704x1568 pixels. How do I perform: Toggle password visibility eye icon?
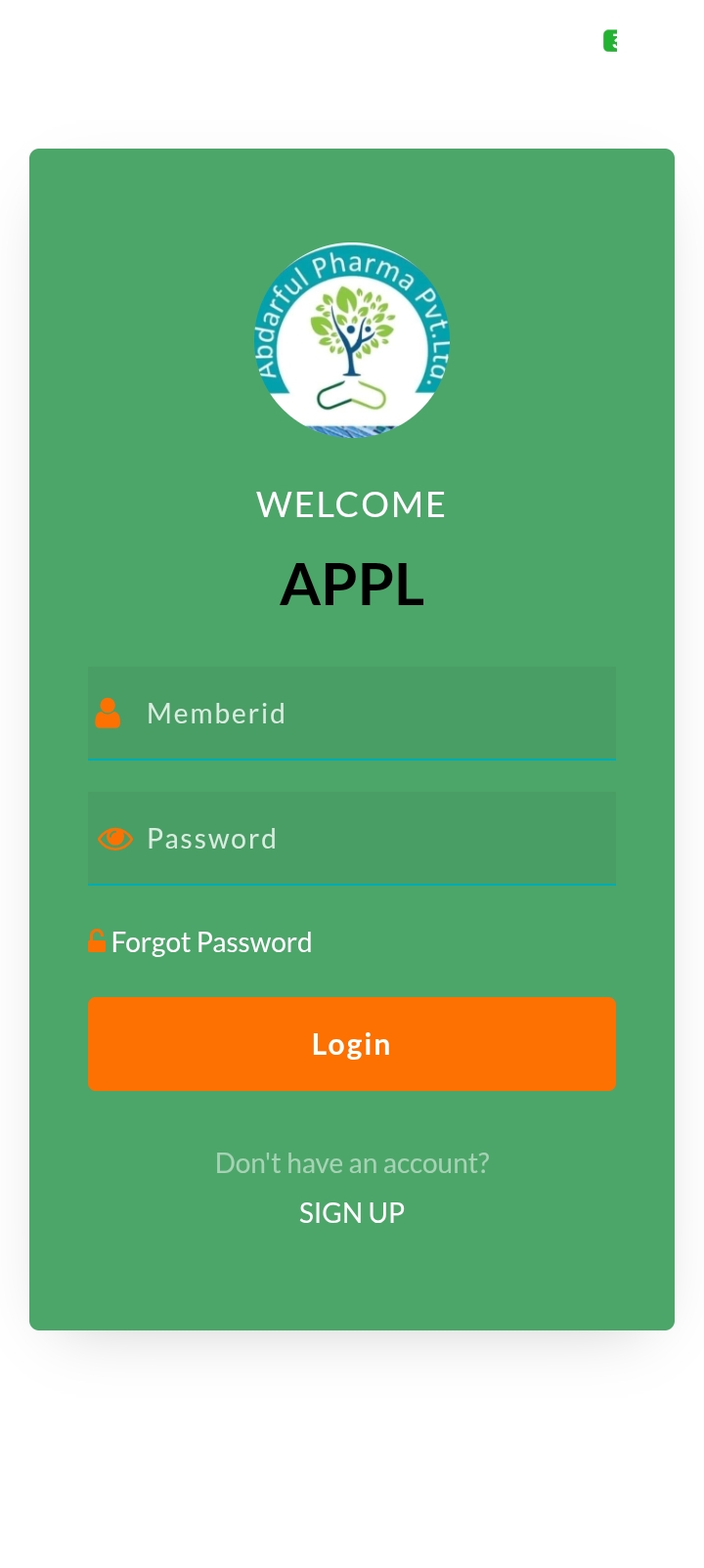[x=115, y=839]
